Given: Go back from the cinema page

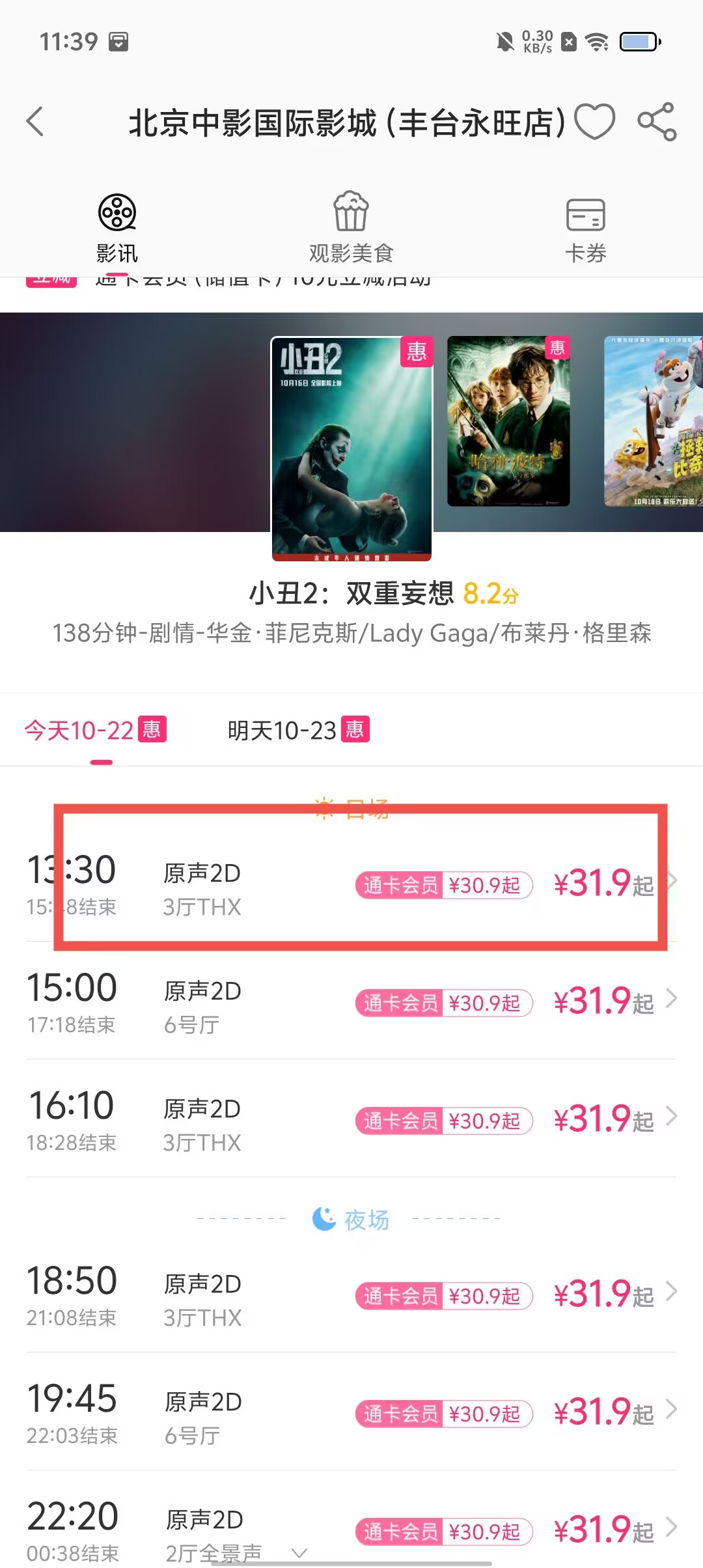Looking at the screenshot, I should tap(36, 122).
